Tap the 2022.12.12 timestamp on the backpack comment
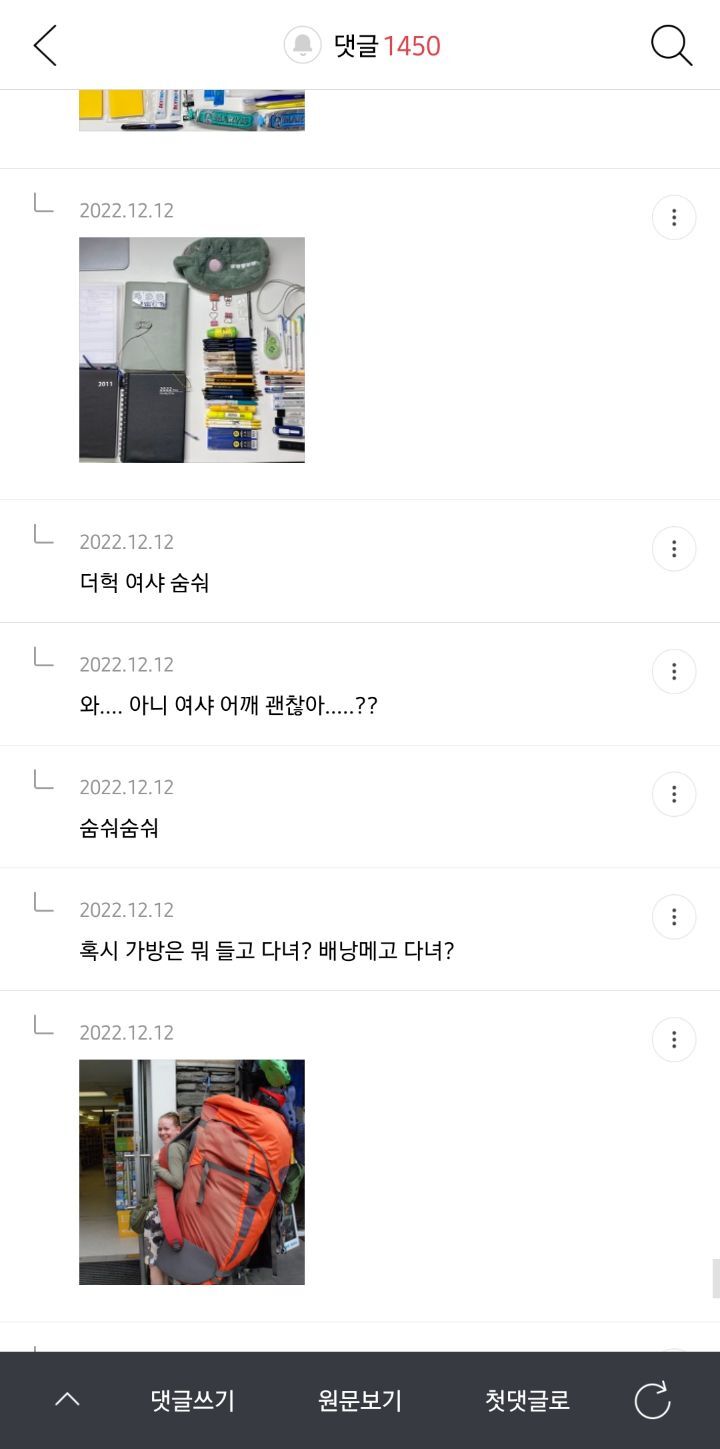 point(127,1032)
